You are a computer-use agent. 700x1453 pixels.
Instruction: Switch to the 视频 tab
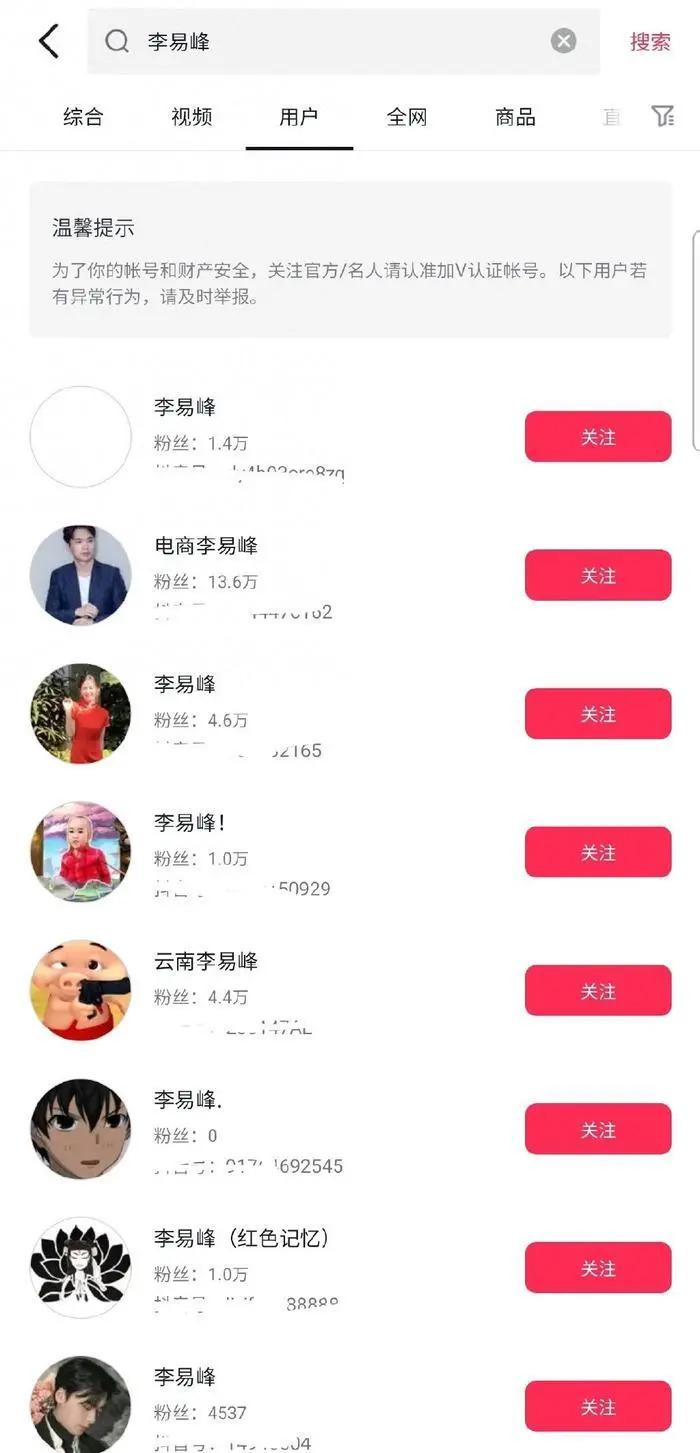pyautogui.click(x=191, y=117)
